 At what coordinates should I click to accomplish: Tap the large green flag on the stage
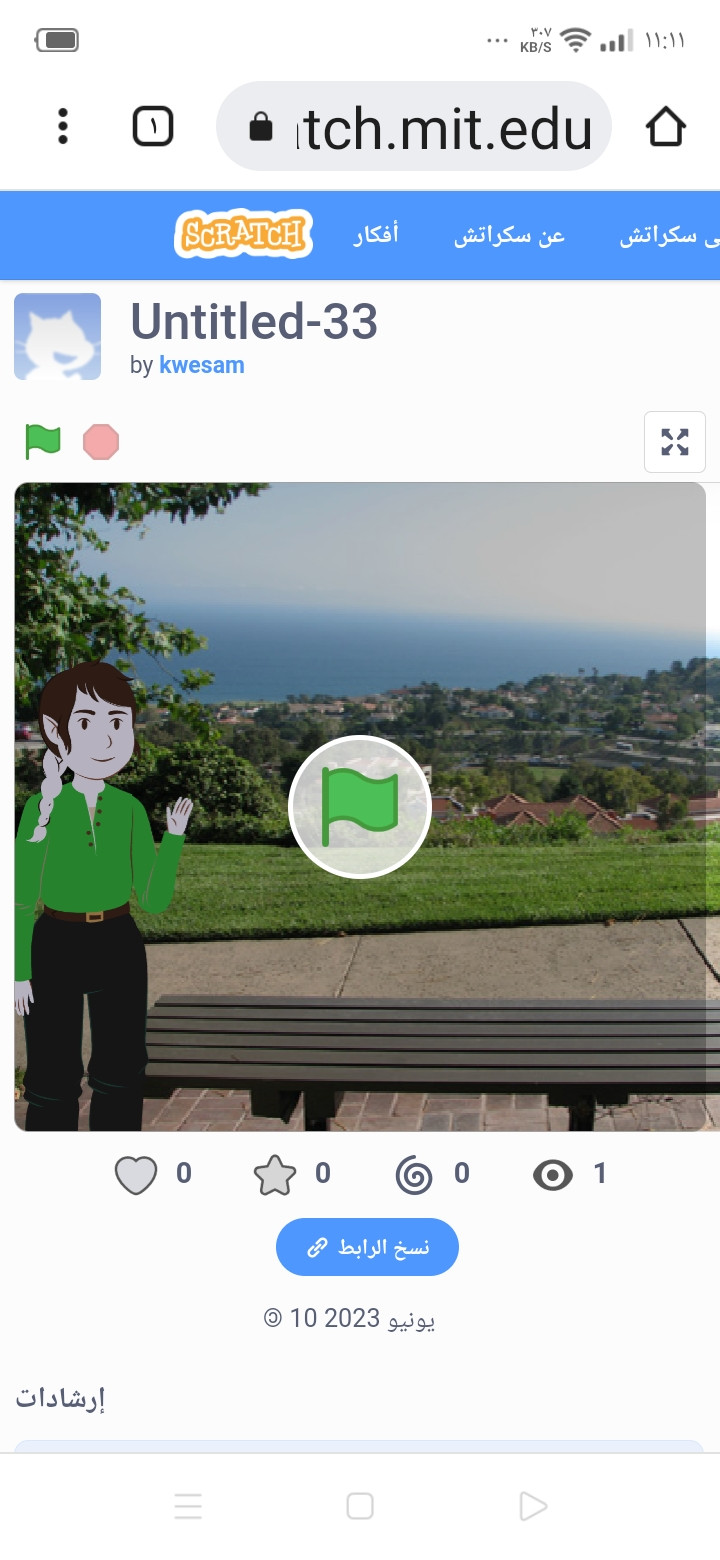[360, 807]
